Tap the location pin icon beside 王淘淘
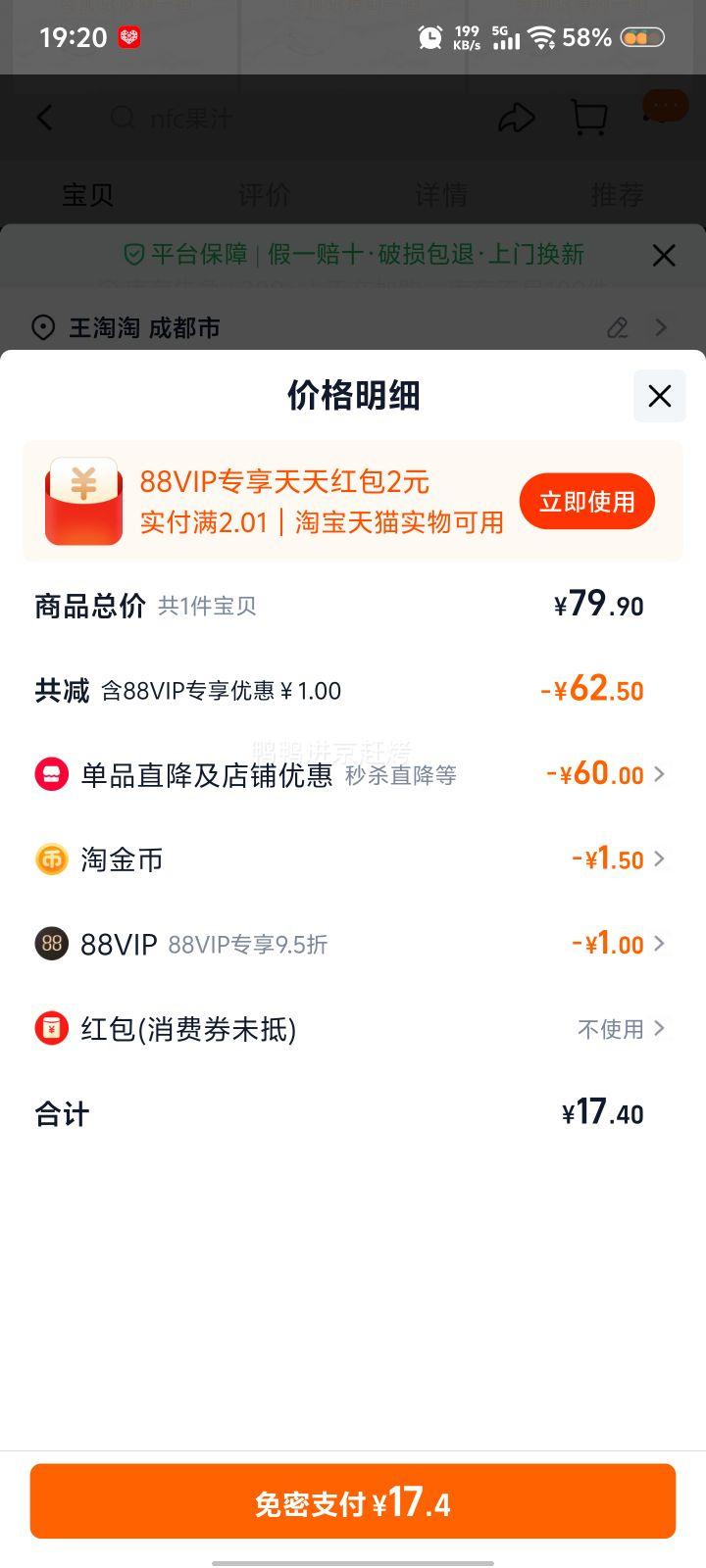Screen dimensions: 706x1568 click(43, 327)
